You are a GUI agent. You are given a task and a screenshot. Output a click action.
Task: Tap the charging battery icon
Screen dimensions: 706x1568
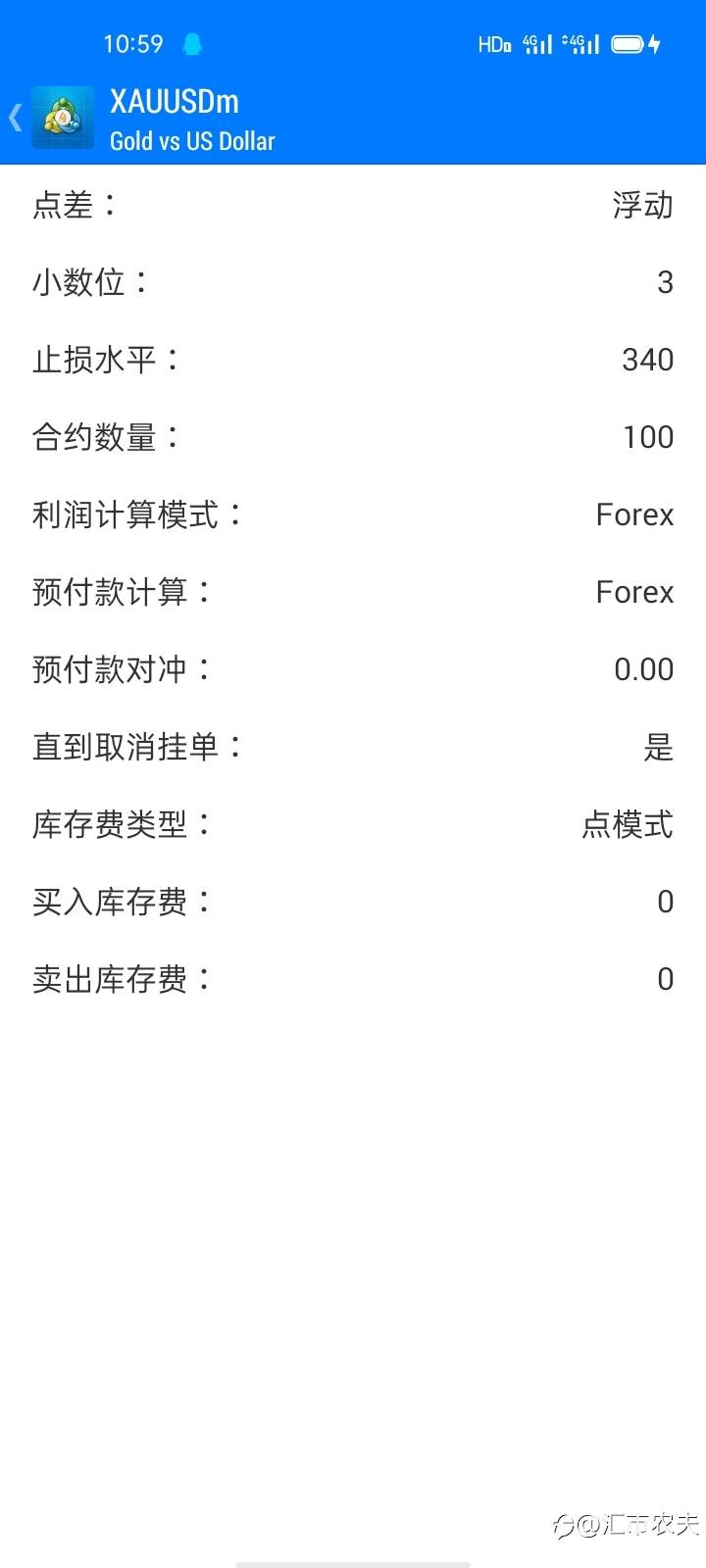click(x=626, y=44)
